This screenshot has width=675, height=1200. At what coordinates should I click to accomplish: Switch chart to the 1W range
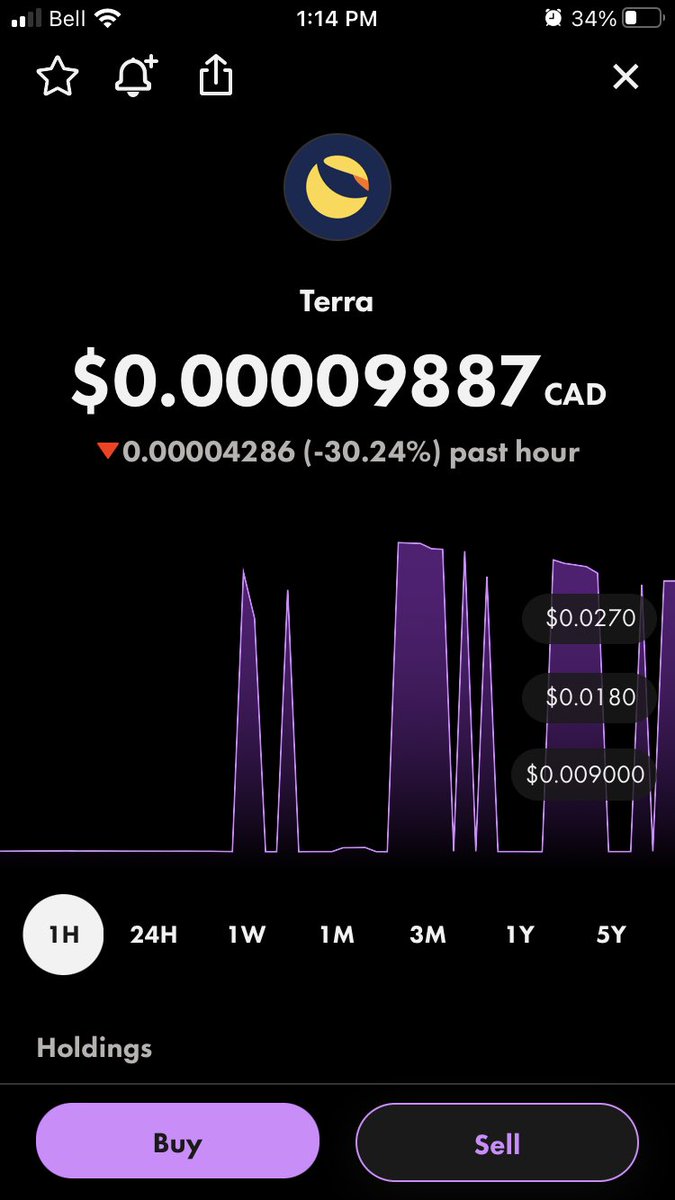pyautogui.click(x=246, y=935)
